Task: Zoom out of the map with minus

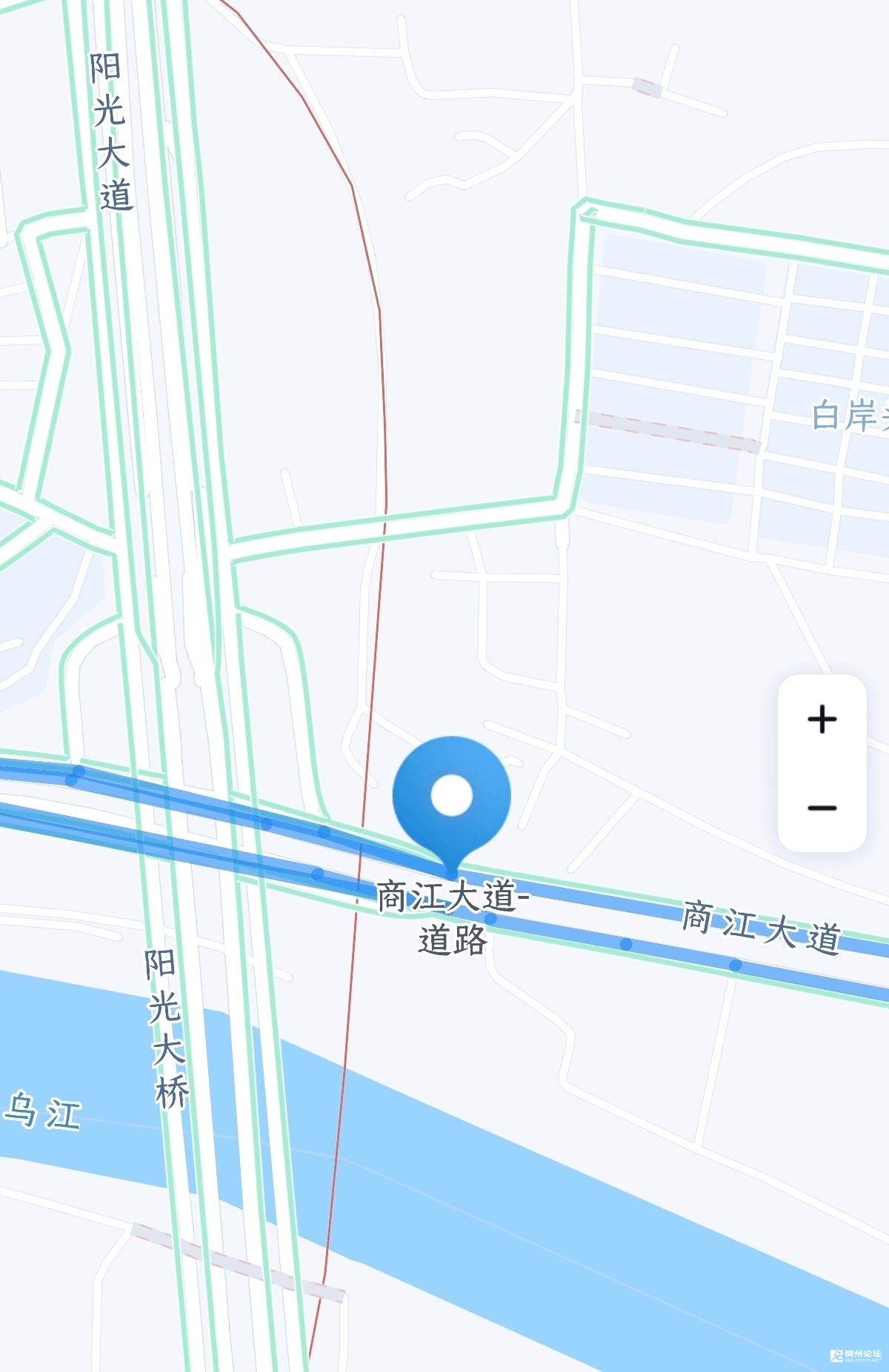Action: tap(822, 808)
